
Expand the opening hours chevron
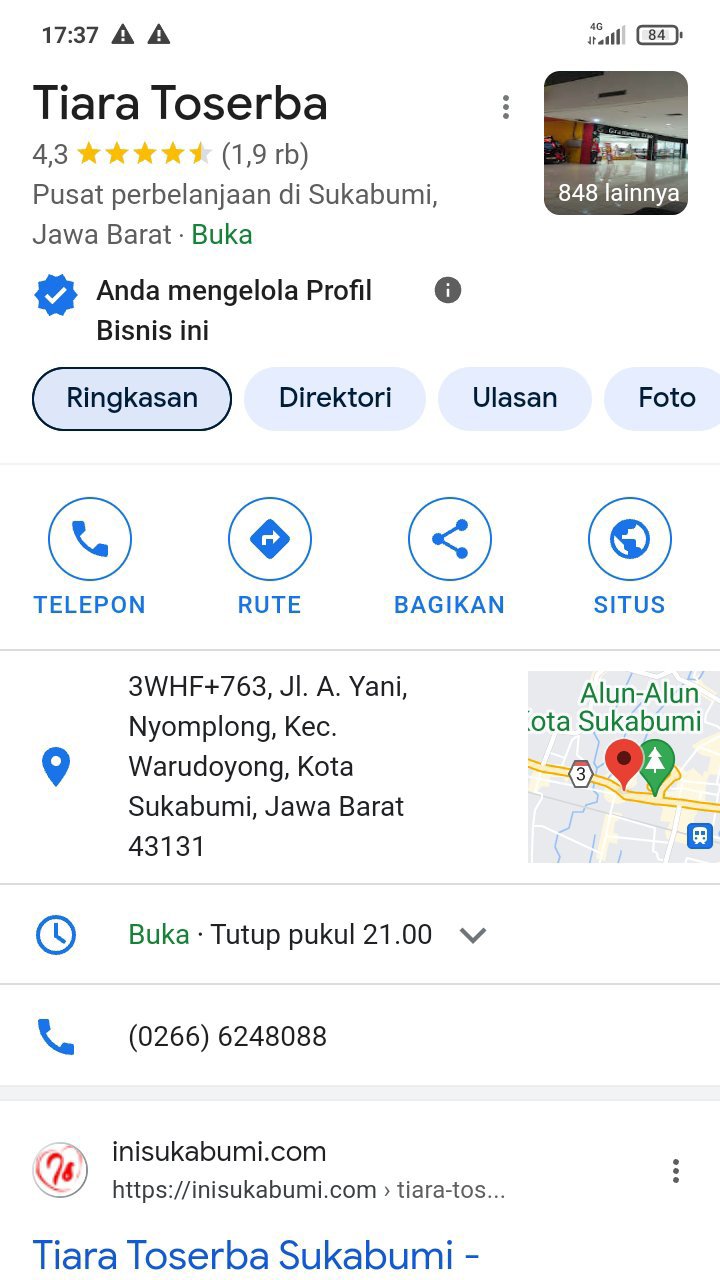pyautogui.click(x=472, y=935)
